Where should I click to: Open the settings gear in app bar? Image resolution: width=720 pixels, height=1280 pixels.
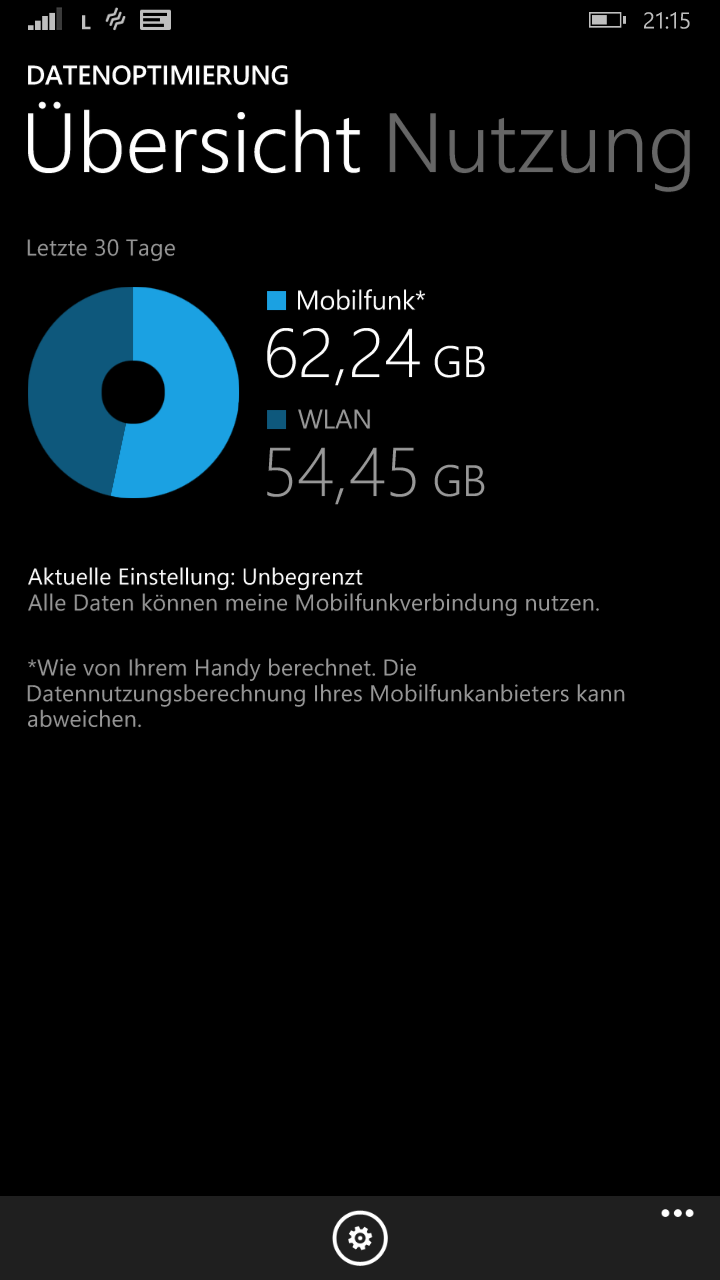(360, 1238)
